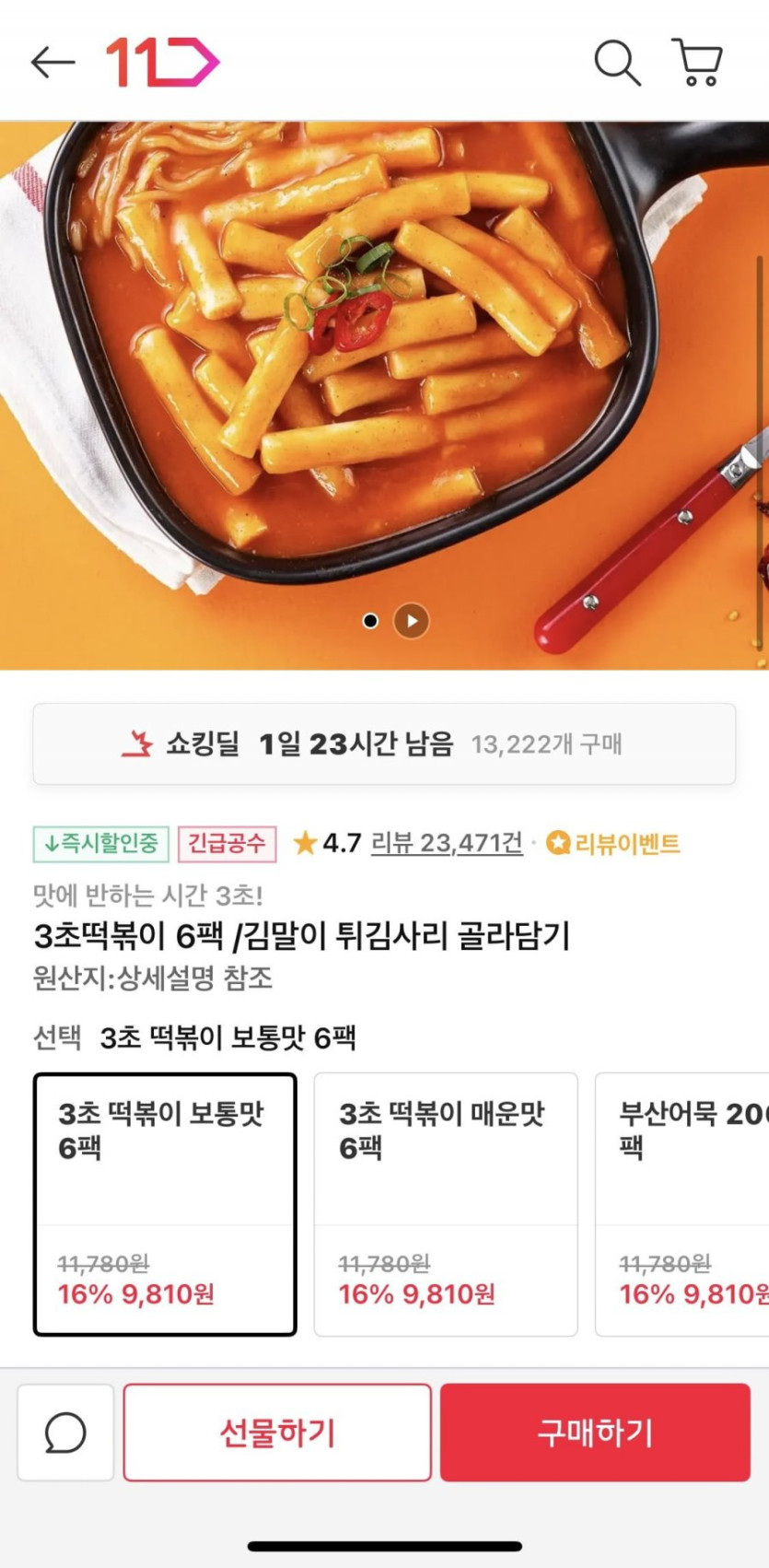Select the 부산어묵 option card
Screen dimensions: 769x1568
[x=682, y=1204]
